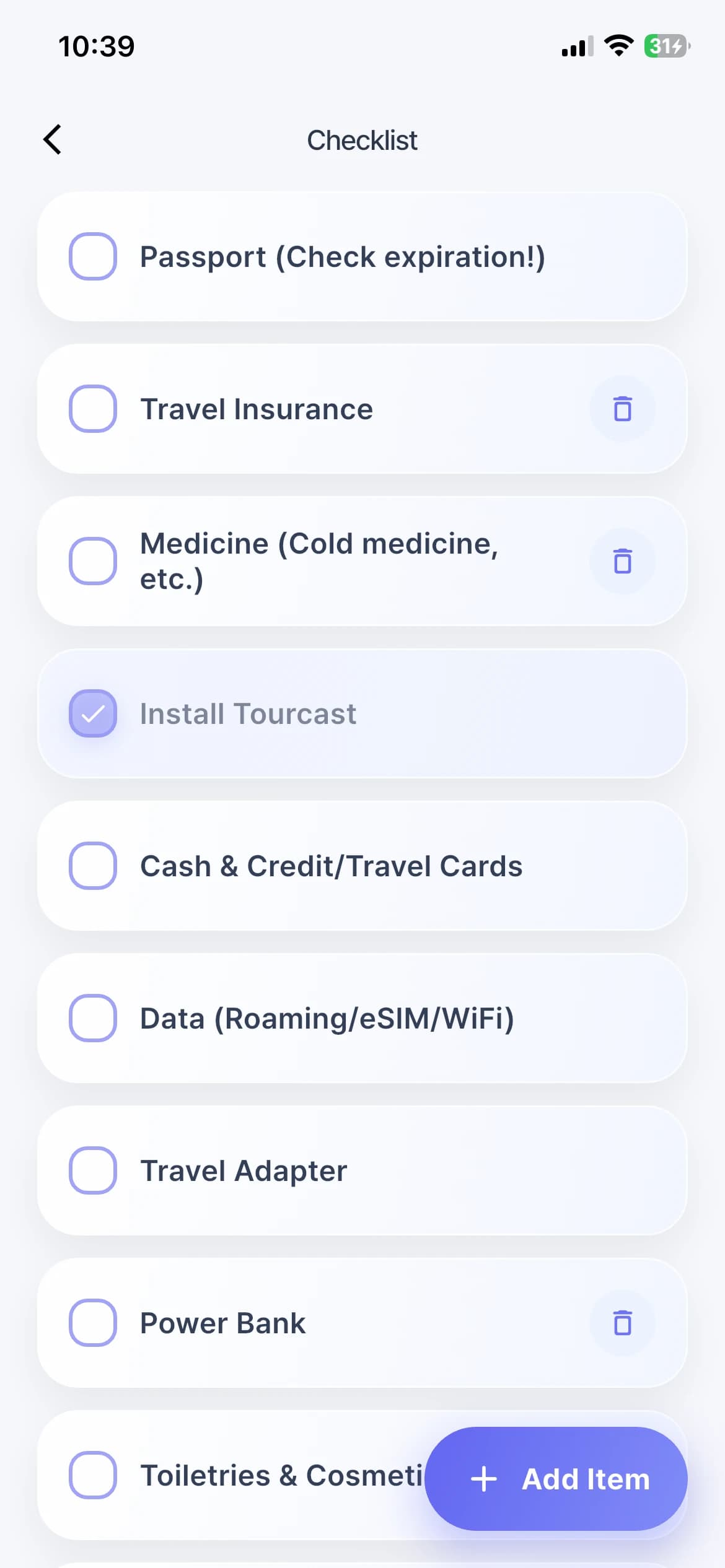The height and width of the screenshot is (1568, 725).
Task: Check off Data (Roaming/eSIM/WiFi)
Action: tap(92, 1017)
